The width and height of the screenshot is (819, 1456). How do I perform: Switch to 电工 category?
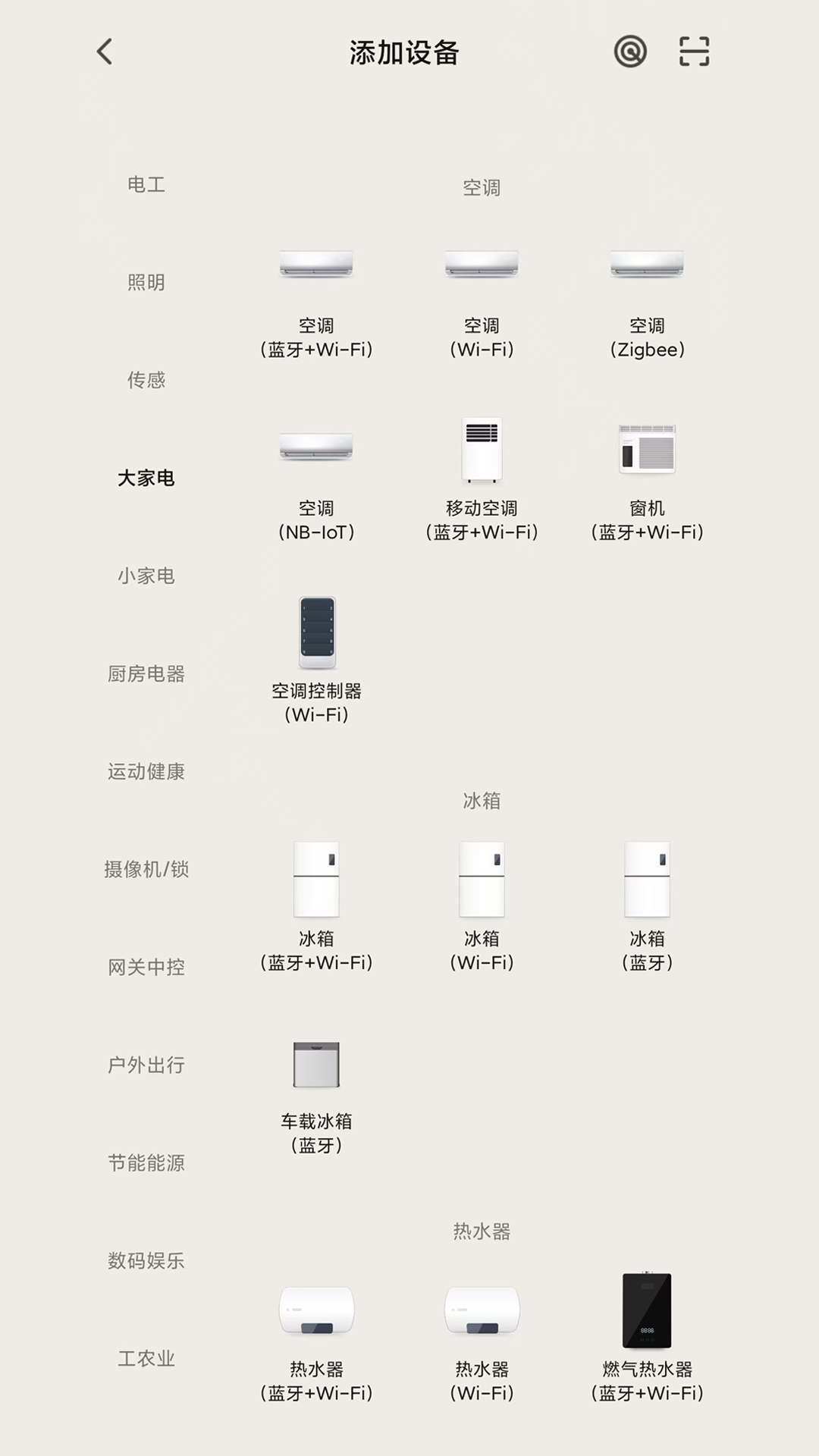click(146, 184)
